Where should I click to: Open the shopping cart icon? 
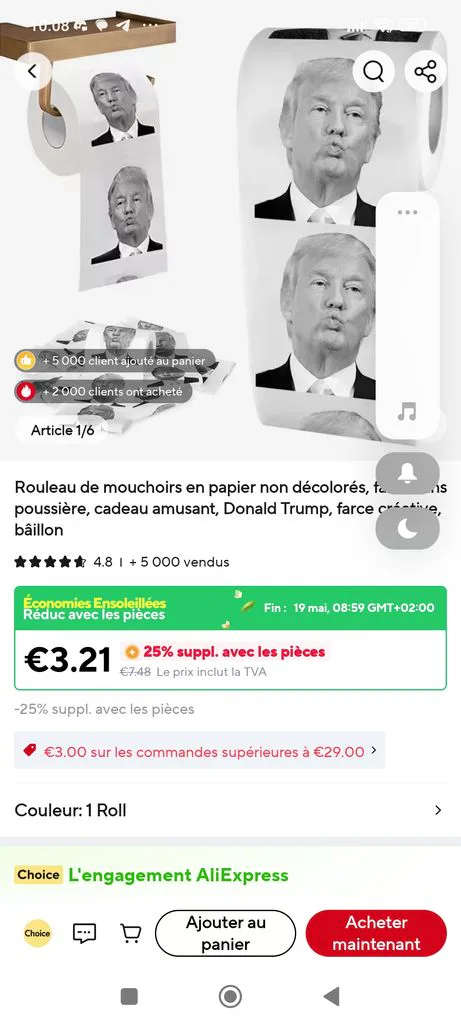click(x=131, y=933)
